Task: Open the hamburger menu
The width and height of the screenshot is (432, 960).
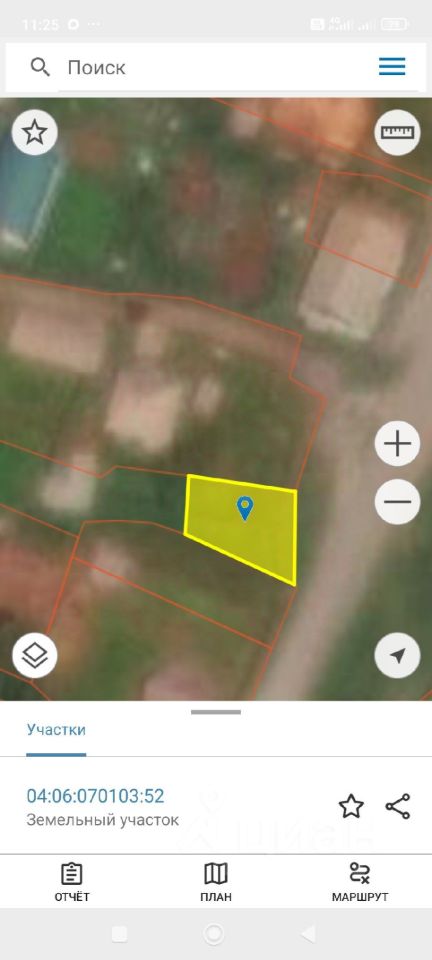Action: tap(392, 66)
